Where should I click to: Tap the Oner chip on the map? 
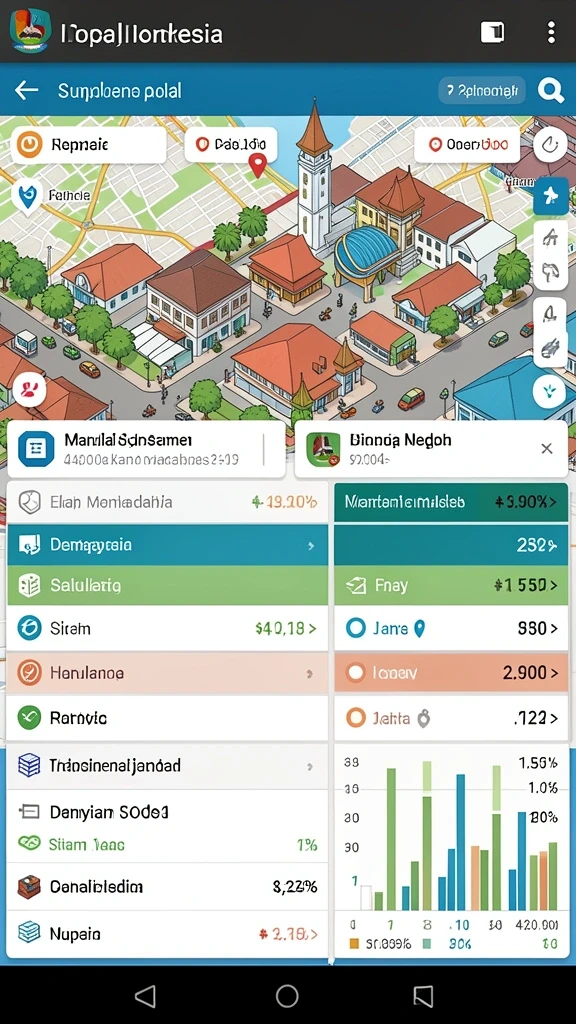467,144
